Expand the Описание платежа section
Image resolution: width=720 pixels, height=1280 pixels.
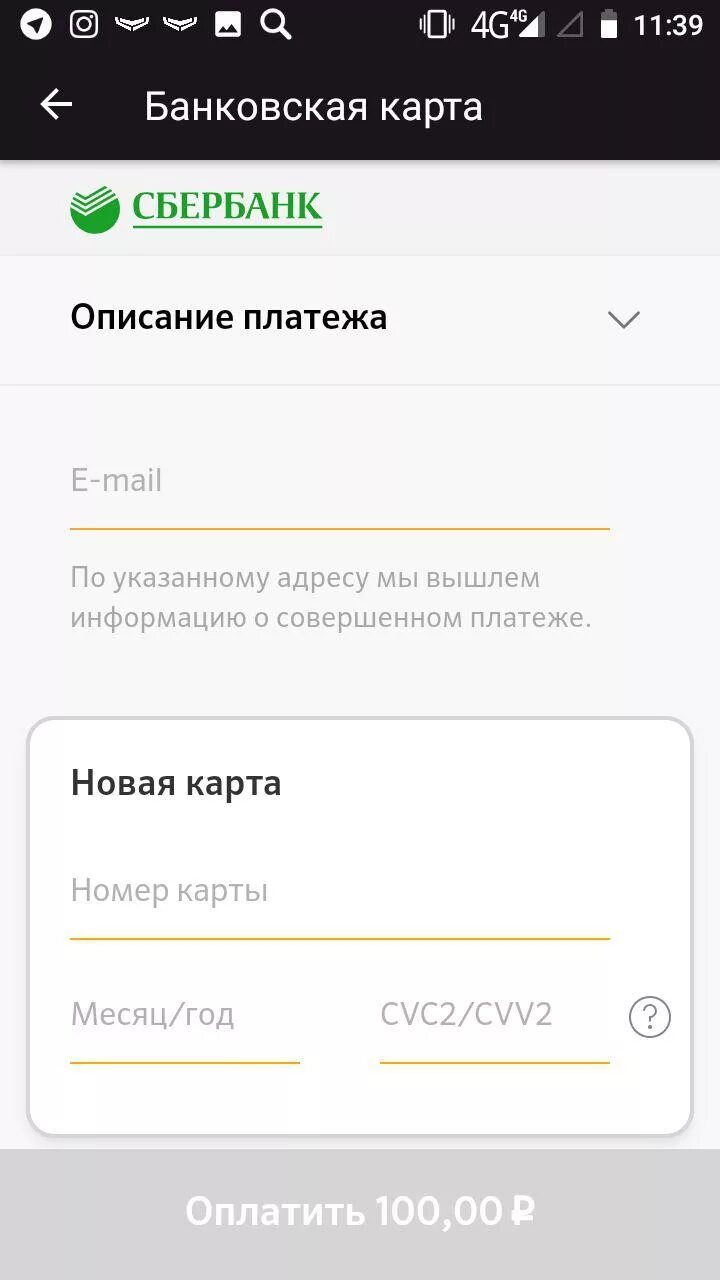click(228, 317)
